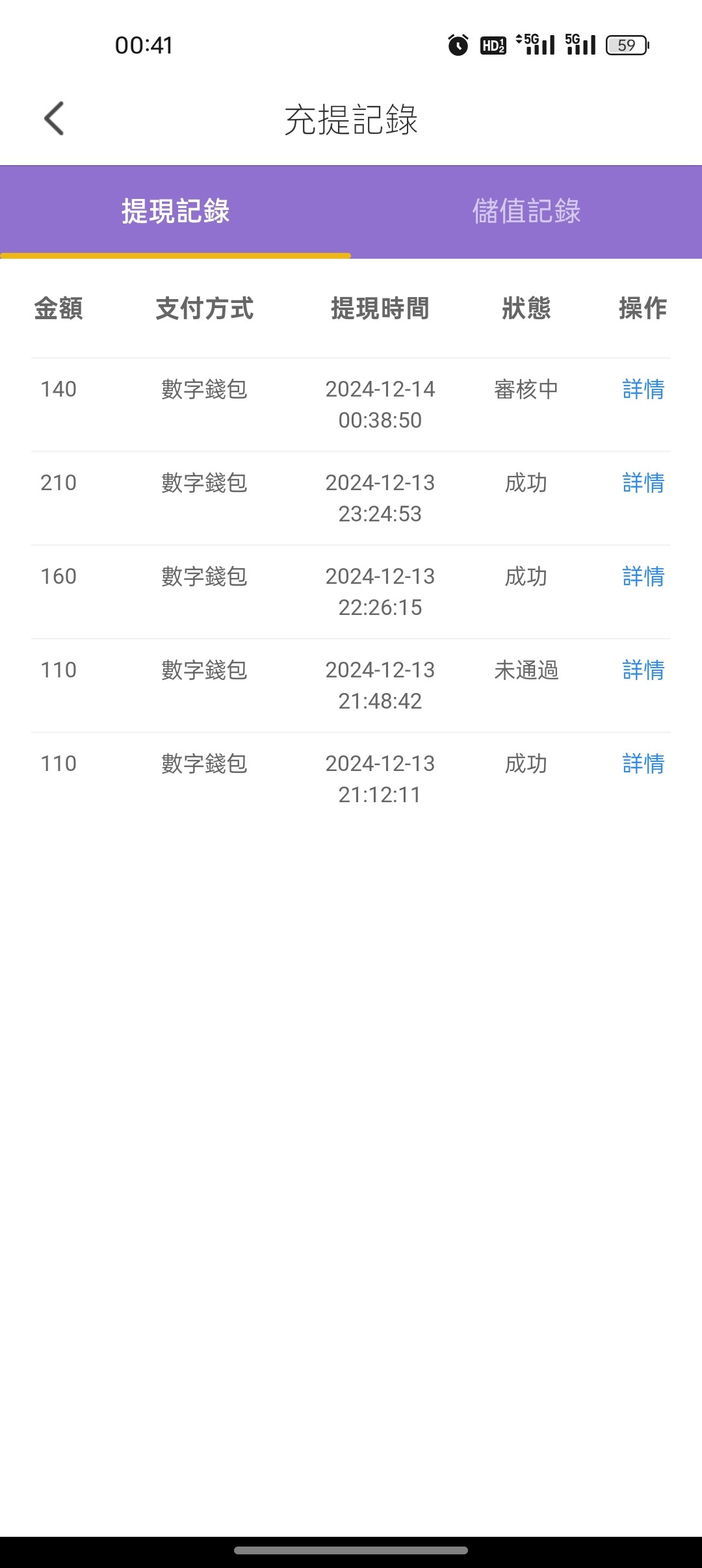Go back using the top-left arrow
The height and width of the screenshot is (1568, 702).
55,118
